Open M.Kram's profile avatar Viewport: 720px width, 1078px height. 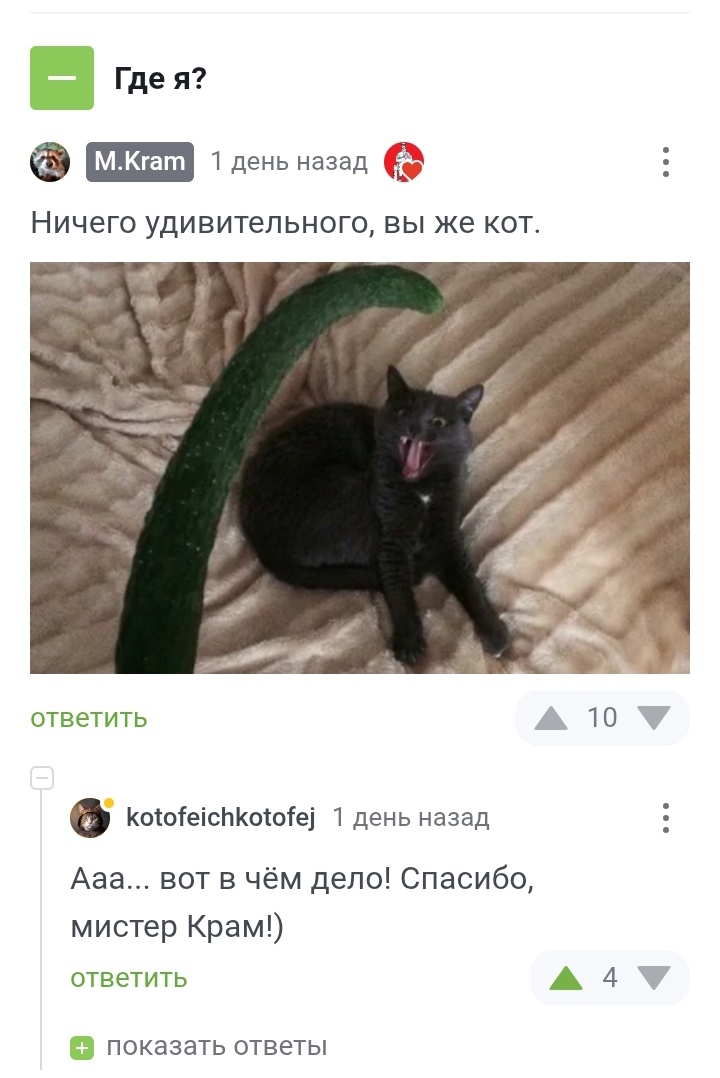(50, 162)
